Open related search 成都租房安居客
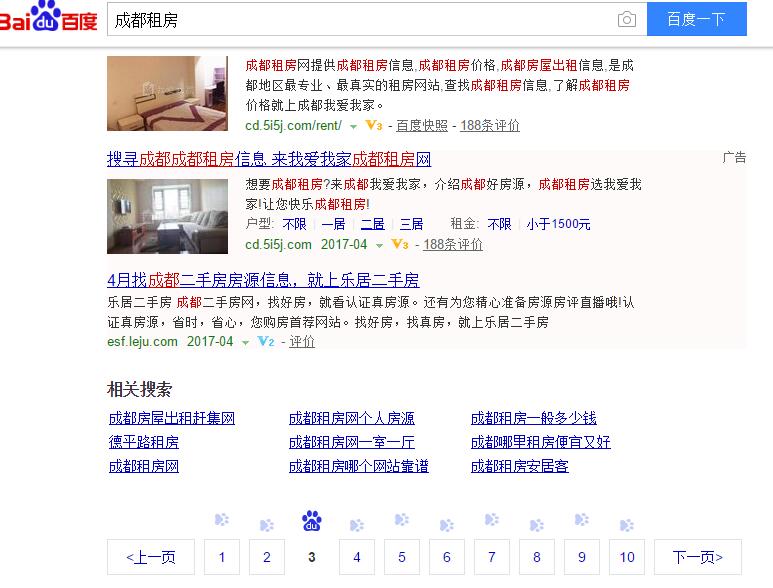 click(x=520, y=466)
